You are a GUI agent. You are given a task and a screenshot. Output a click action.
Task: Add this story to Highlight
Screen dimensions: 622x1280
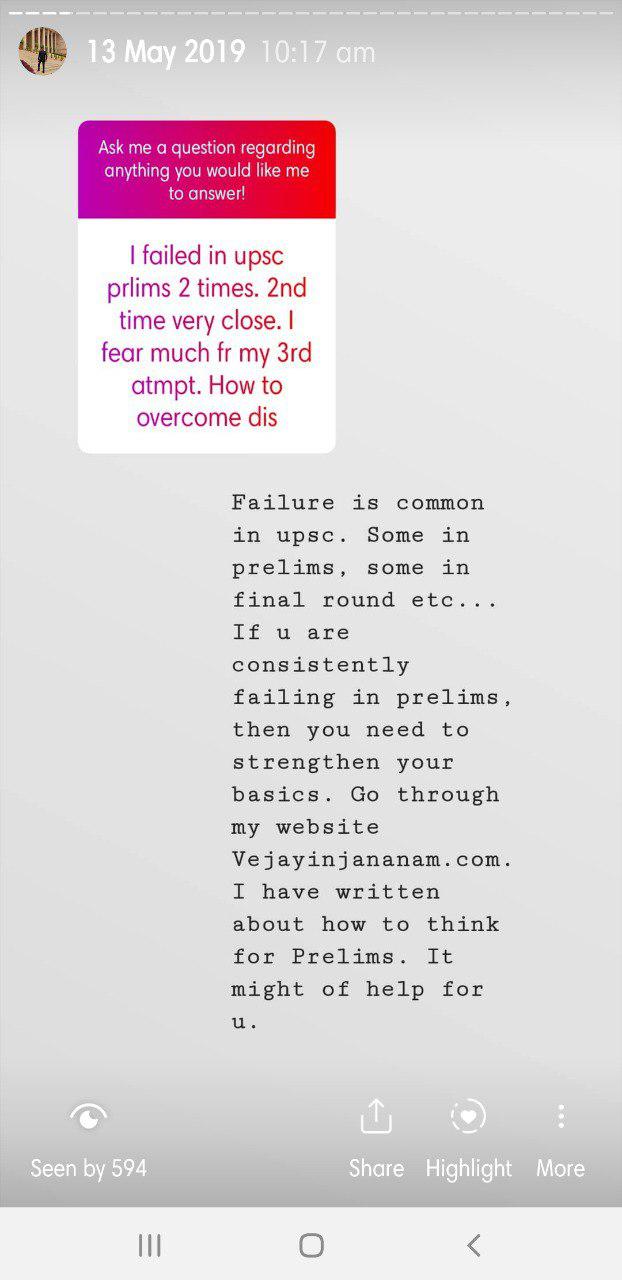(x=468, y=1138)
